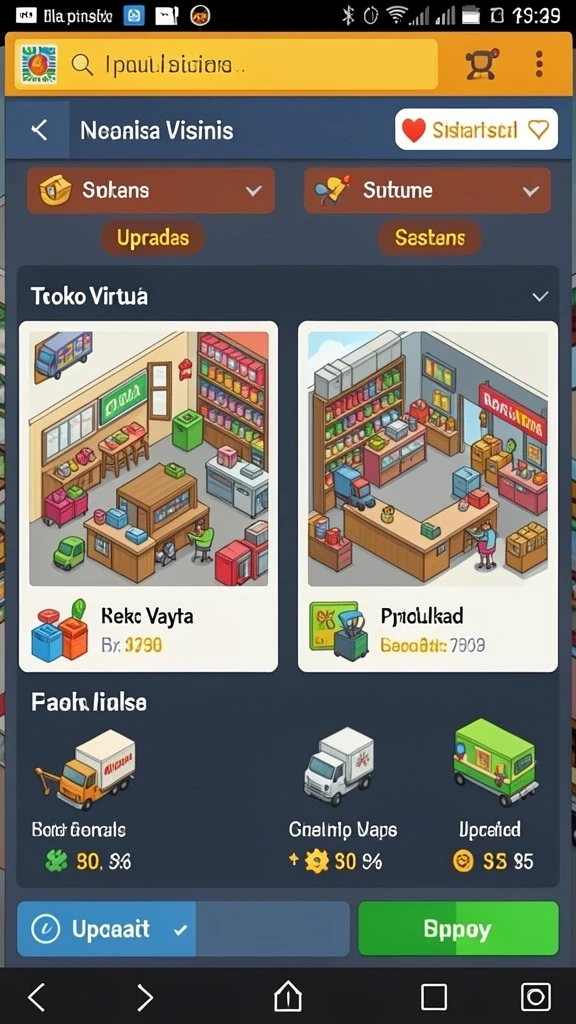Open the search field in the top bar

[x=251, y=64]
